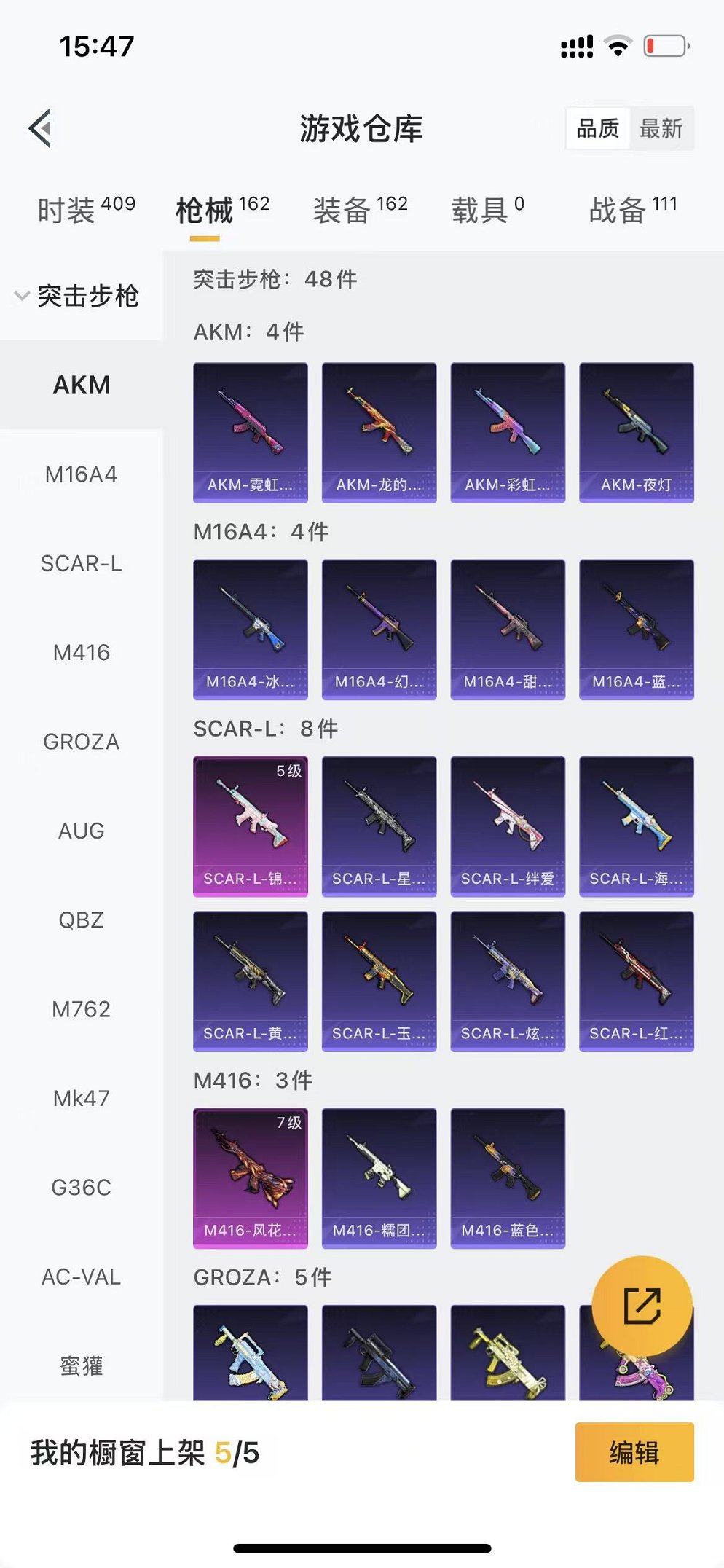
Task: Switch to the 载具 tab
Action: [x=487, y=210]
